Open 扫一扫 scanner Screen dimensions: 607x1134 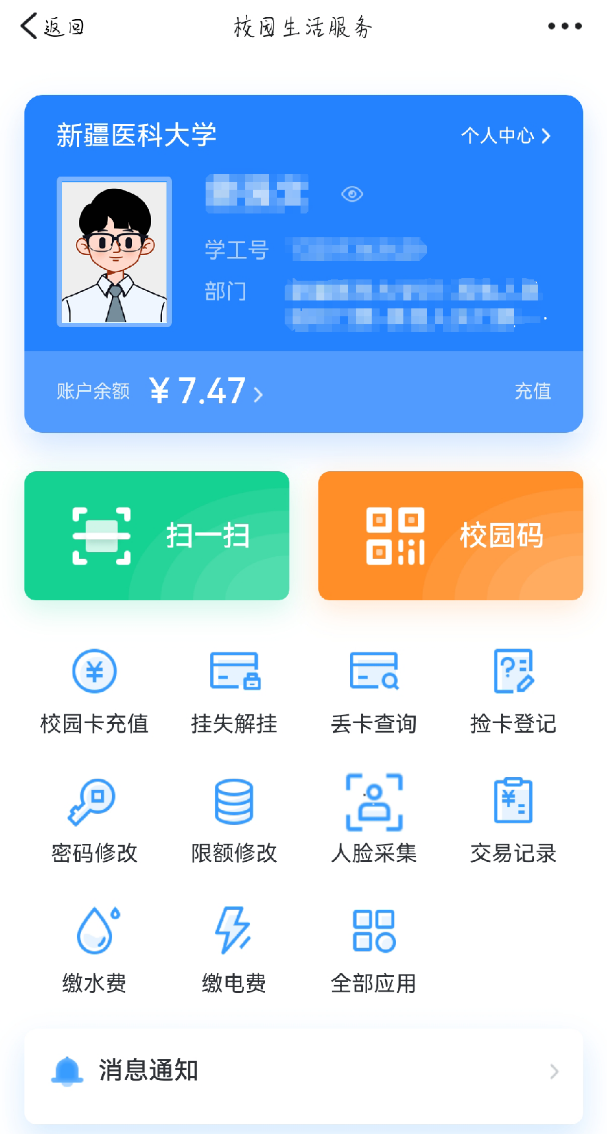[x=157, y=536]
